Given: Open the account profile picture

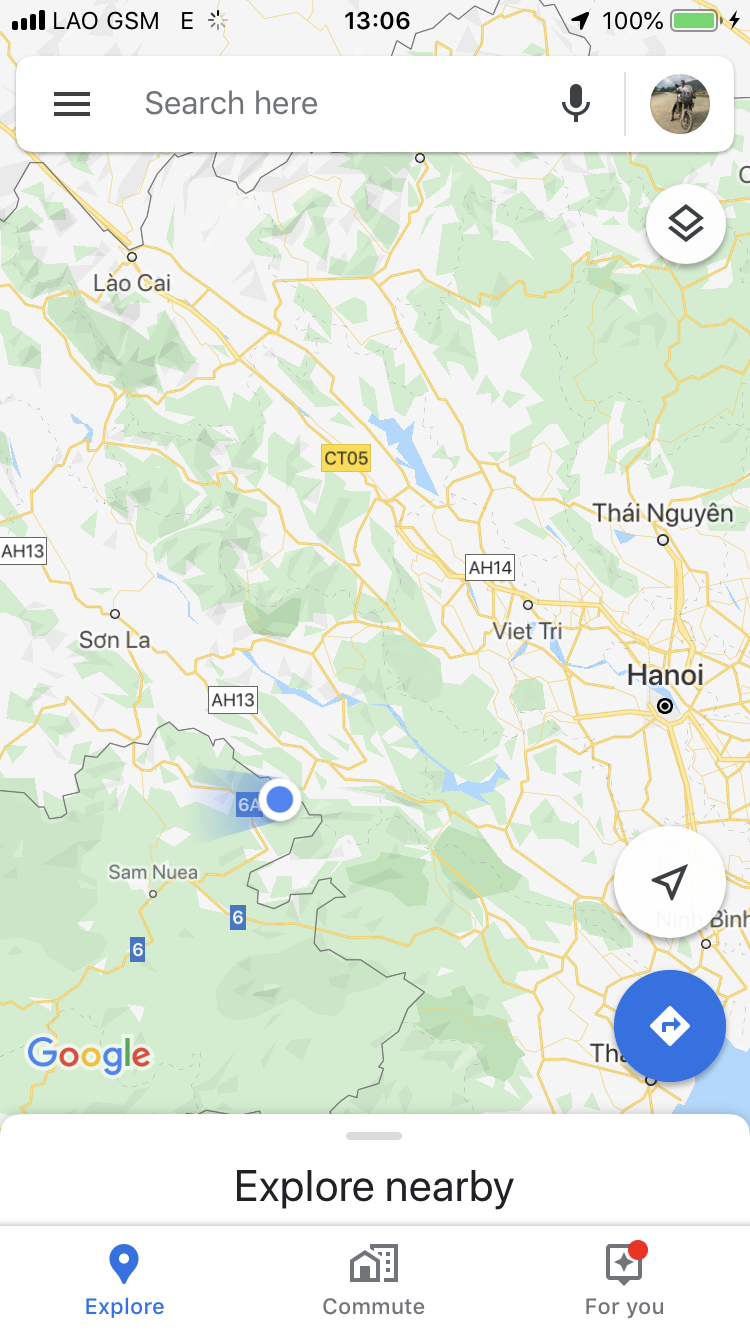Looking at the screenshot, I should 680,104.
